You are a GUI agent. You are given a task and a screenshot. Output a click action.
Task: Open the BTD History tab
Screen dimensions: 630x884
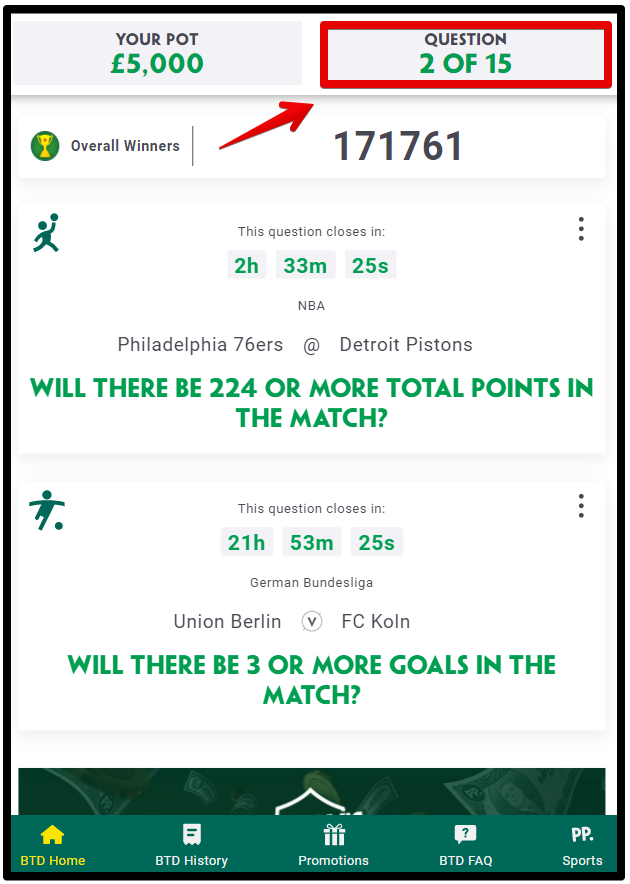click(191, 845)
